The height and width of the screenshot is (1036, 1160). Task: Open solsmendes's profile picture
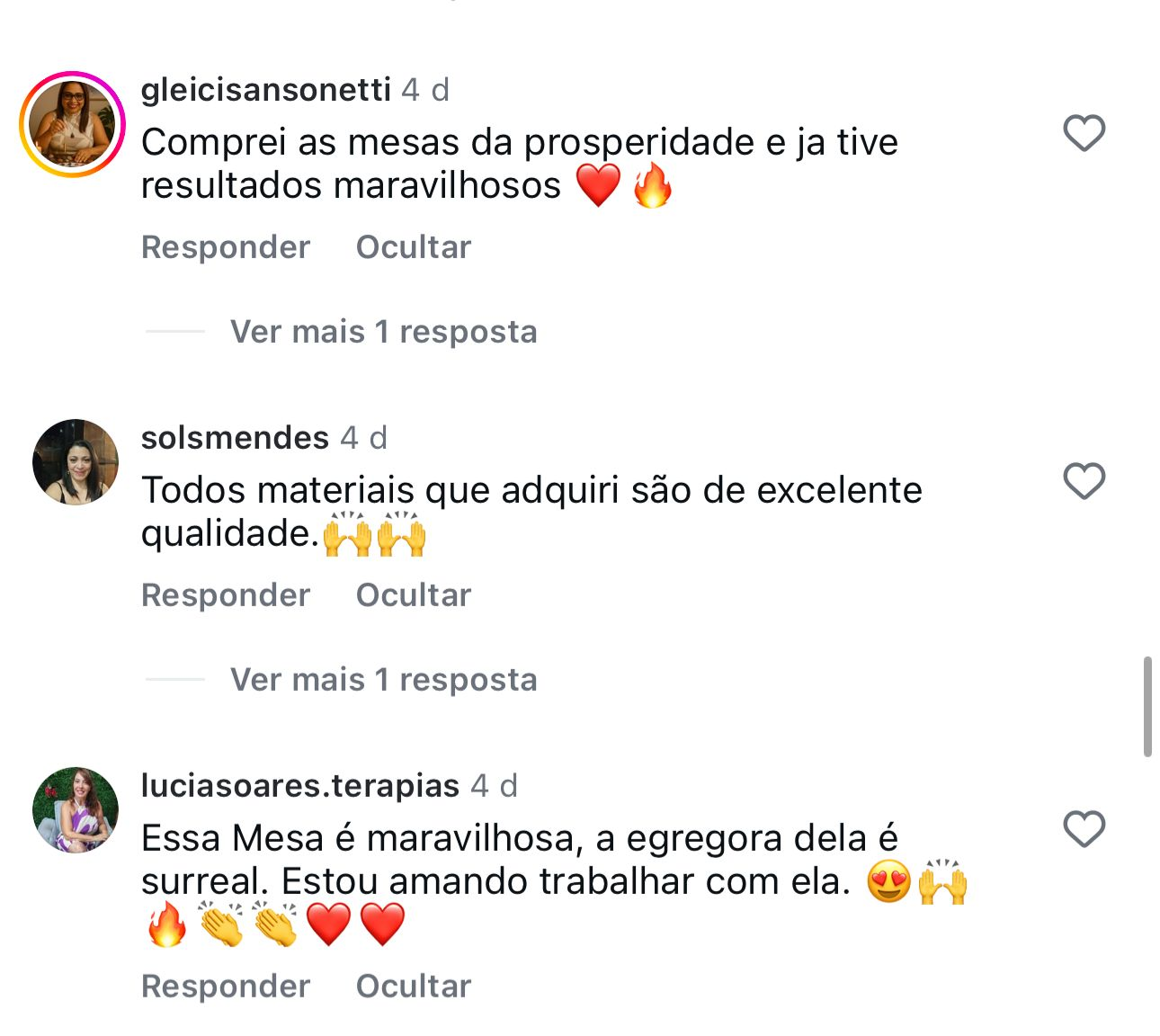pyautogui.click(x=76, y=462)
